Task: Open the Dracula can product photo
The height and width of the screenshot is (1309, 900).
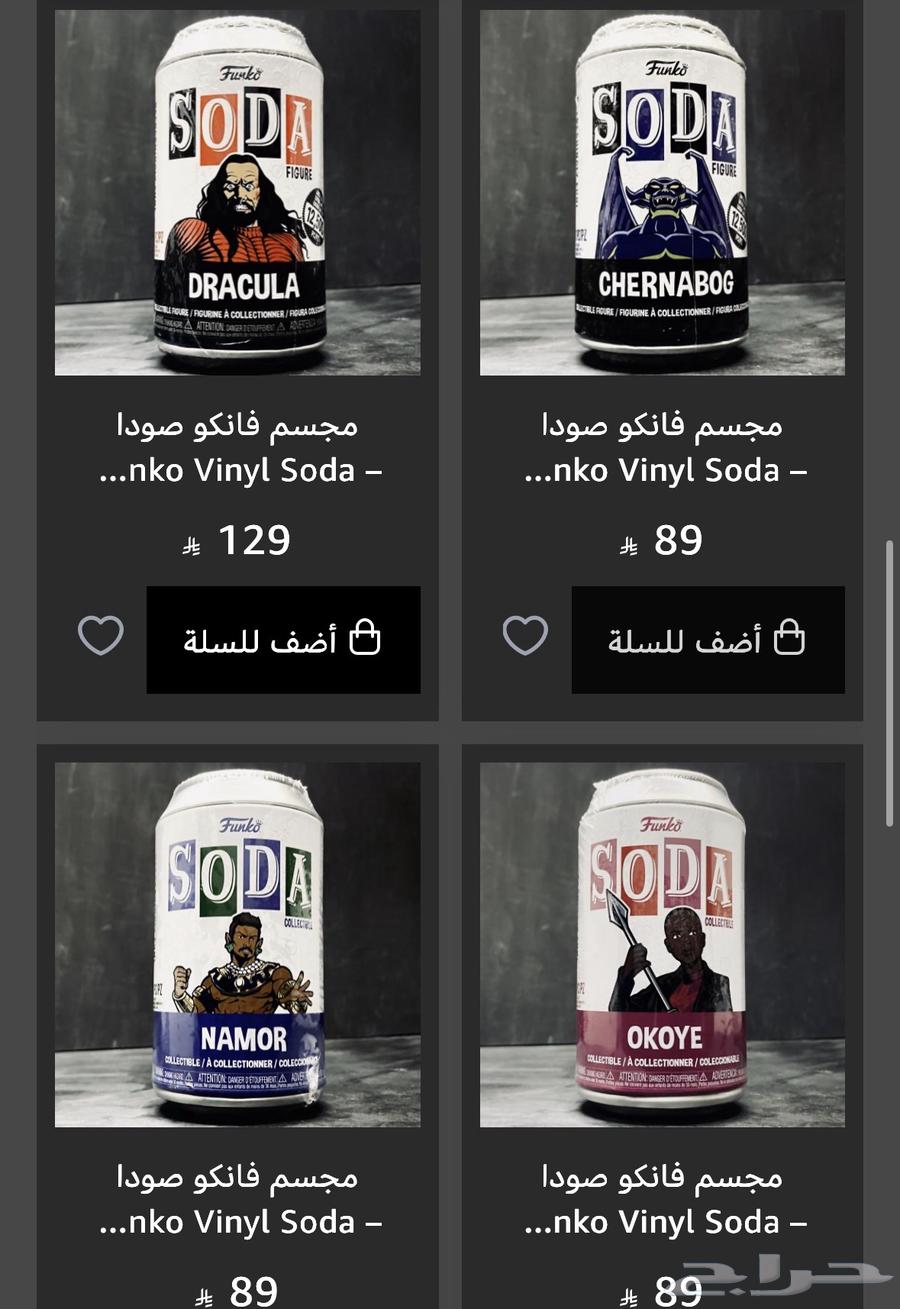Action: tap(237, 192)
